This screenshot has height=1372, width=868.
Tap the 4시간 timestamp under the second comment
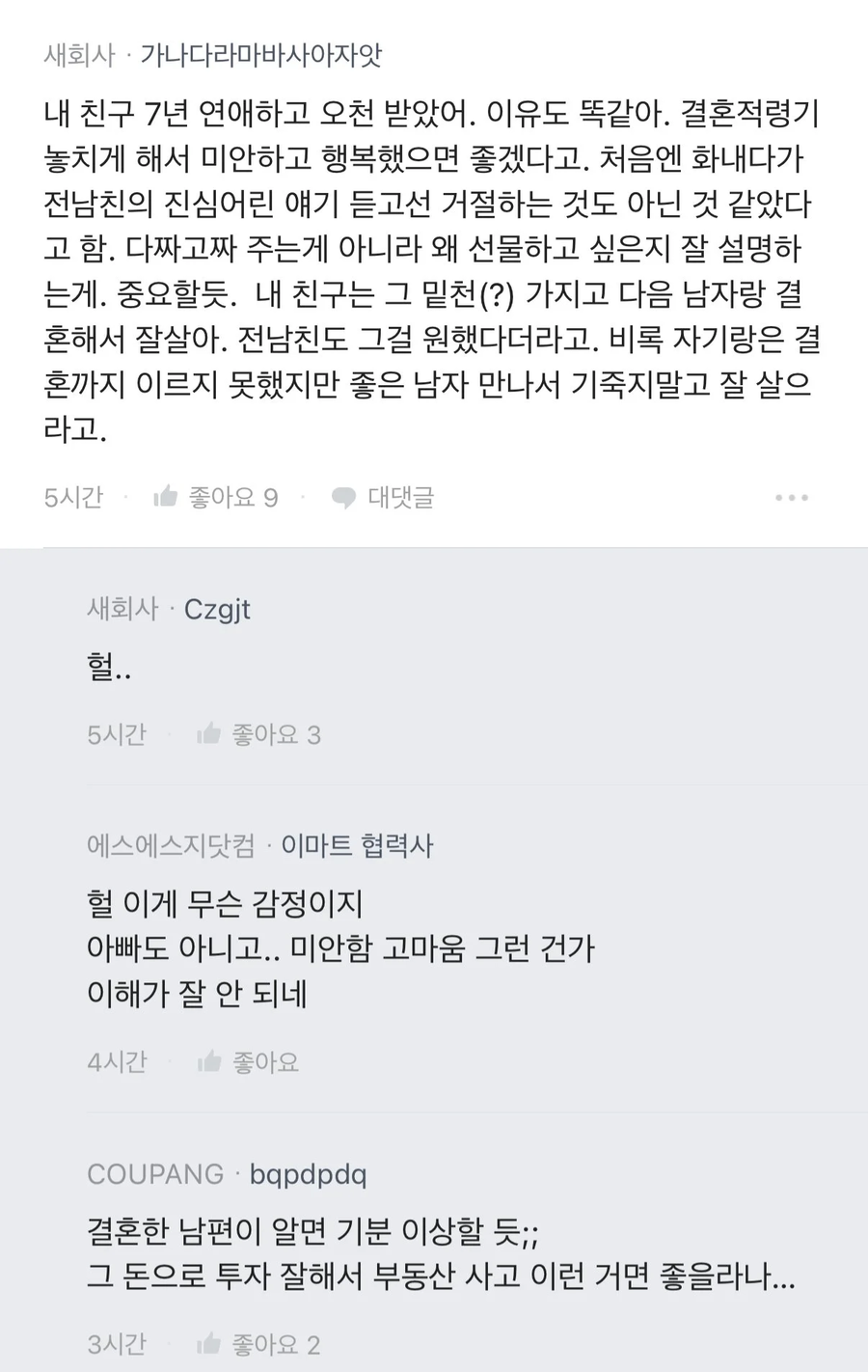tap(116, 1061)
